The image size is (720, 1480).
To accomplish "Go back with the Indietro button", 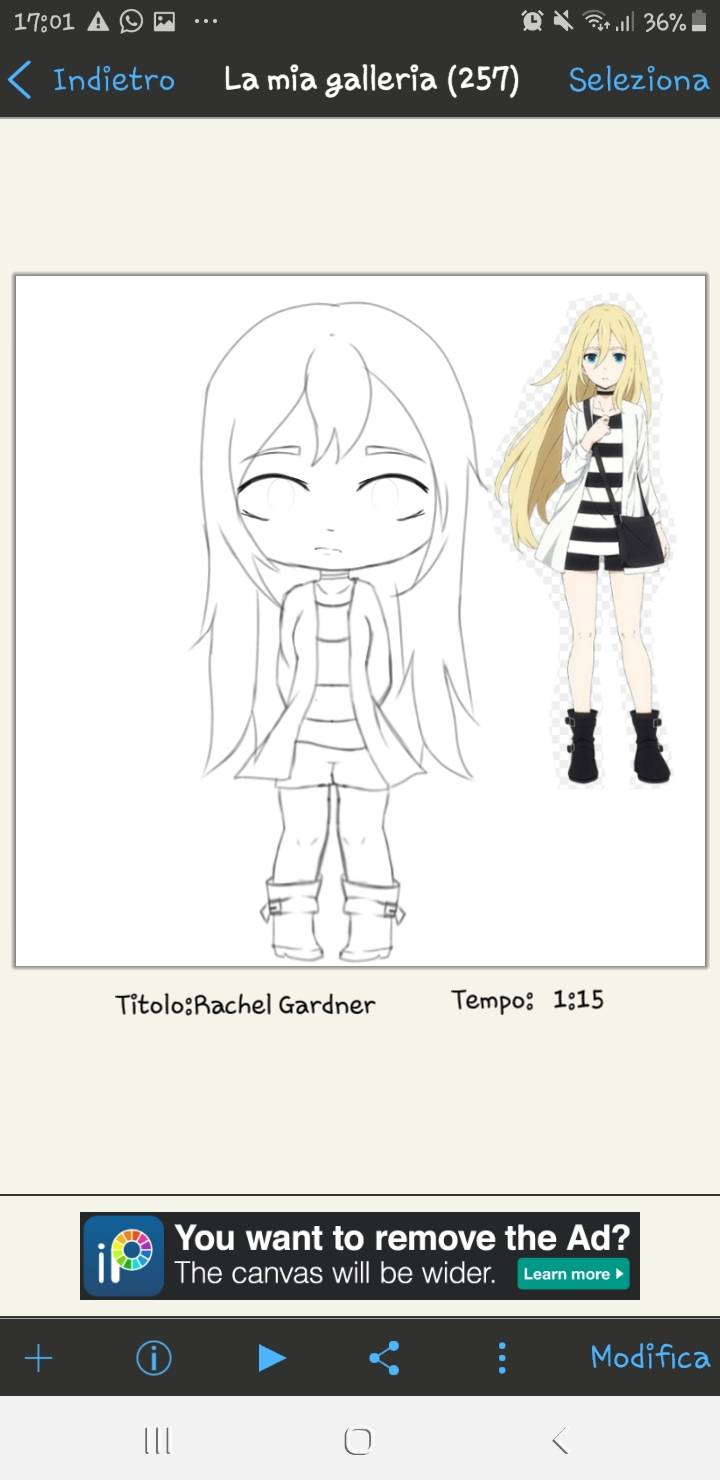I will tap(91, 80).
